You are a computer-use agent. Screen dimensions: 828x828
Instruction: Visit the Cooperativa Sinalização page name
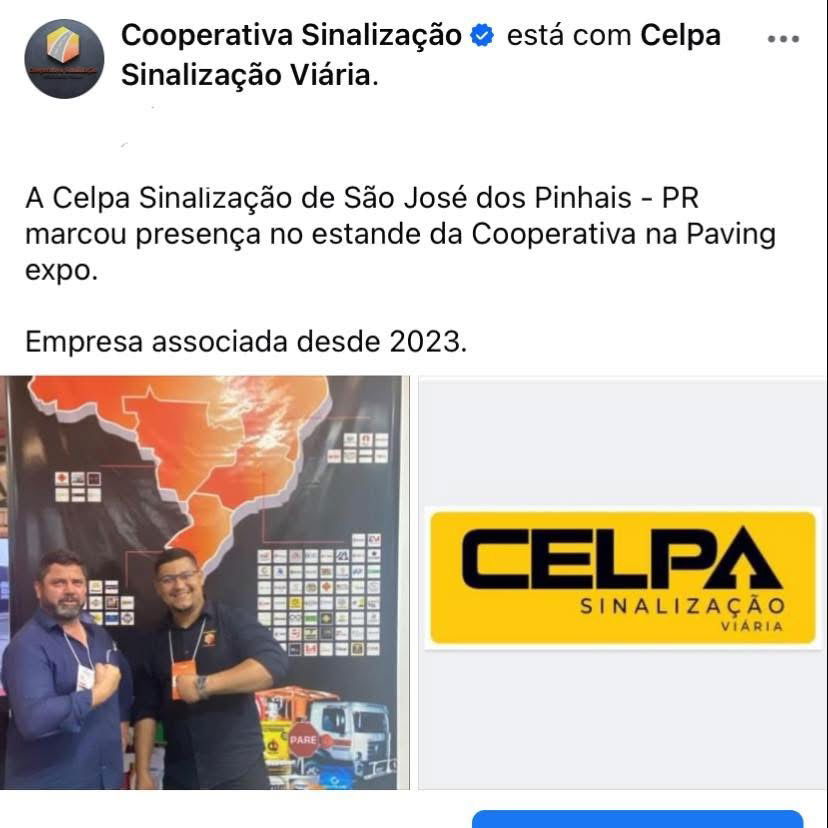pyautogui.click(x=291, y=36)
